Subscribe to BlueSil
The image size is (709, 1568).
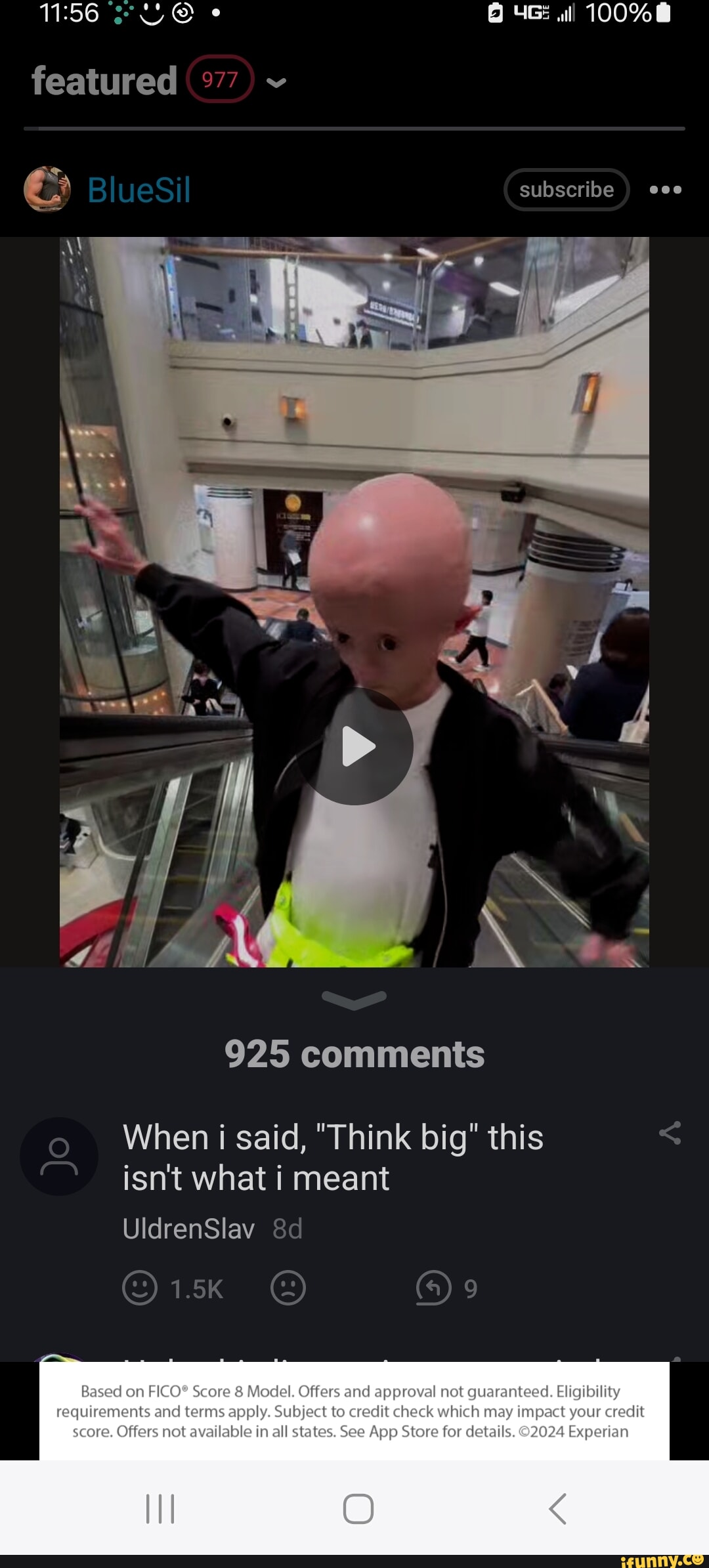566,190
